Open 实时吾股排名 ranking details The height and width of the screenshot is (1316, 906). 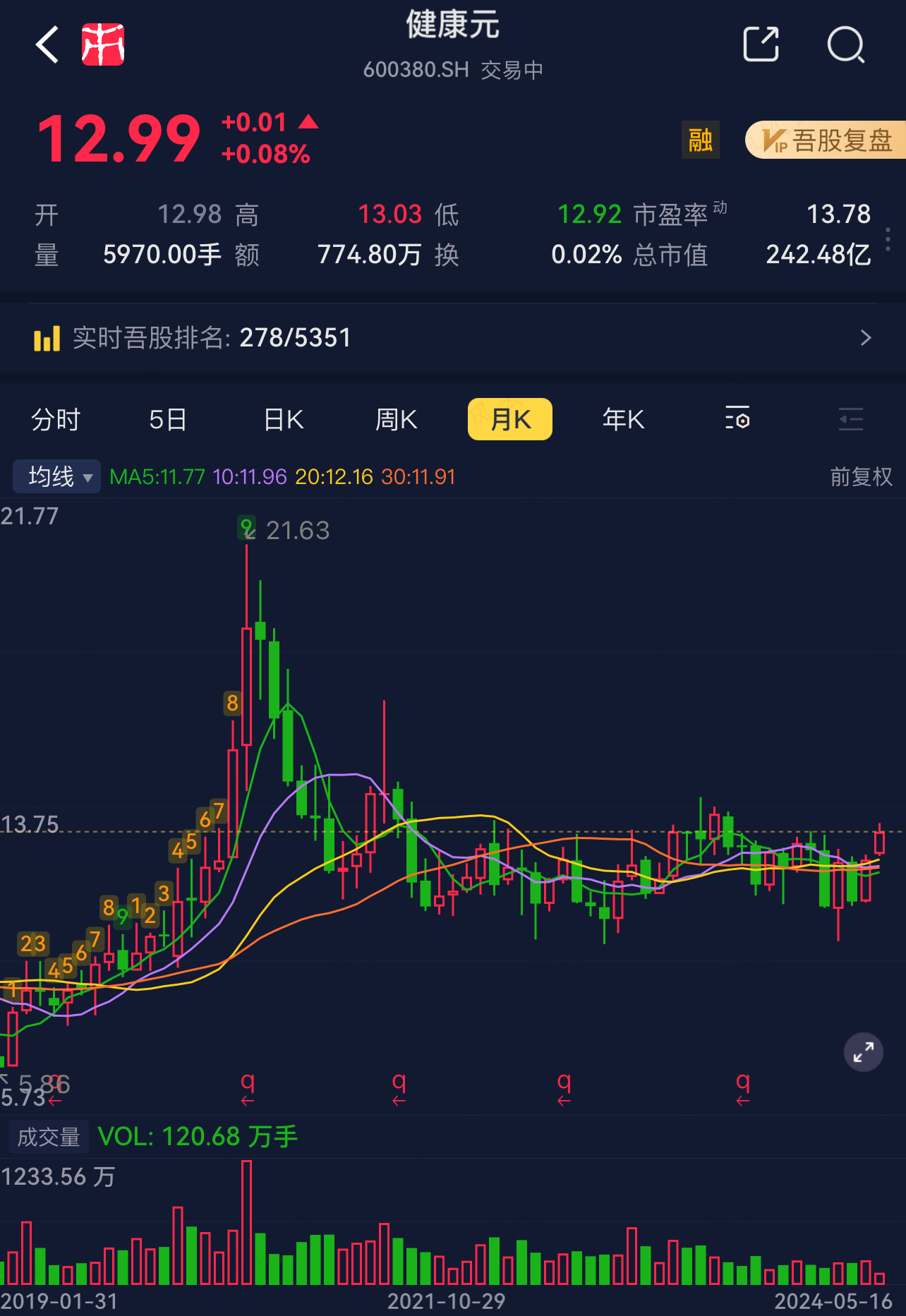[x=453, y=338]
